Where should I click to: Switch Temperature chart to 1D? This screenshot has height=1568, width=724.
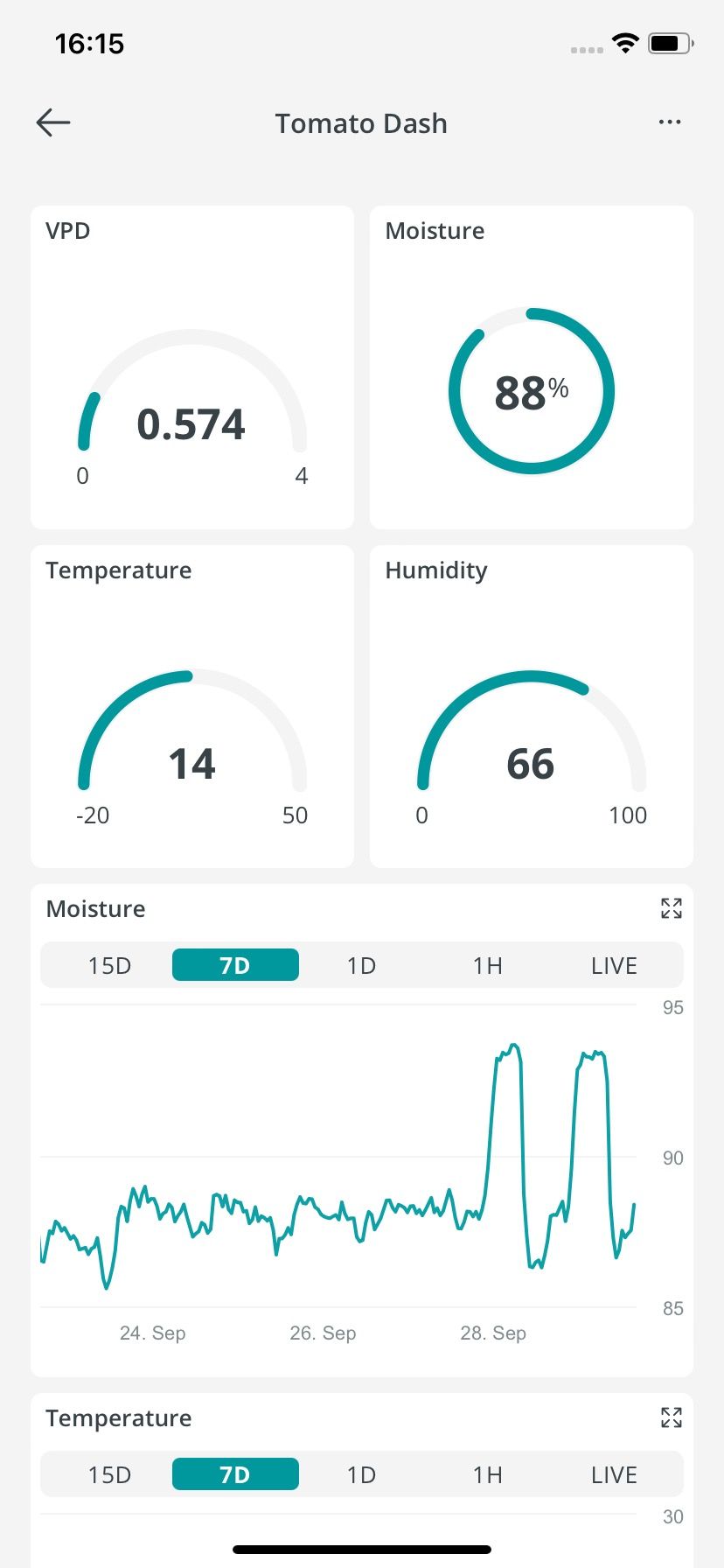tap(361, 1474)
